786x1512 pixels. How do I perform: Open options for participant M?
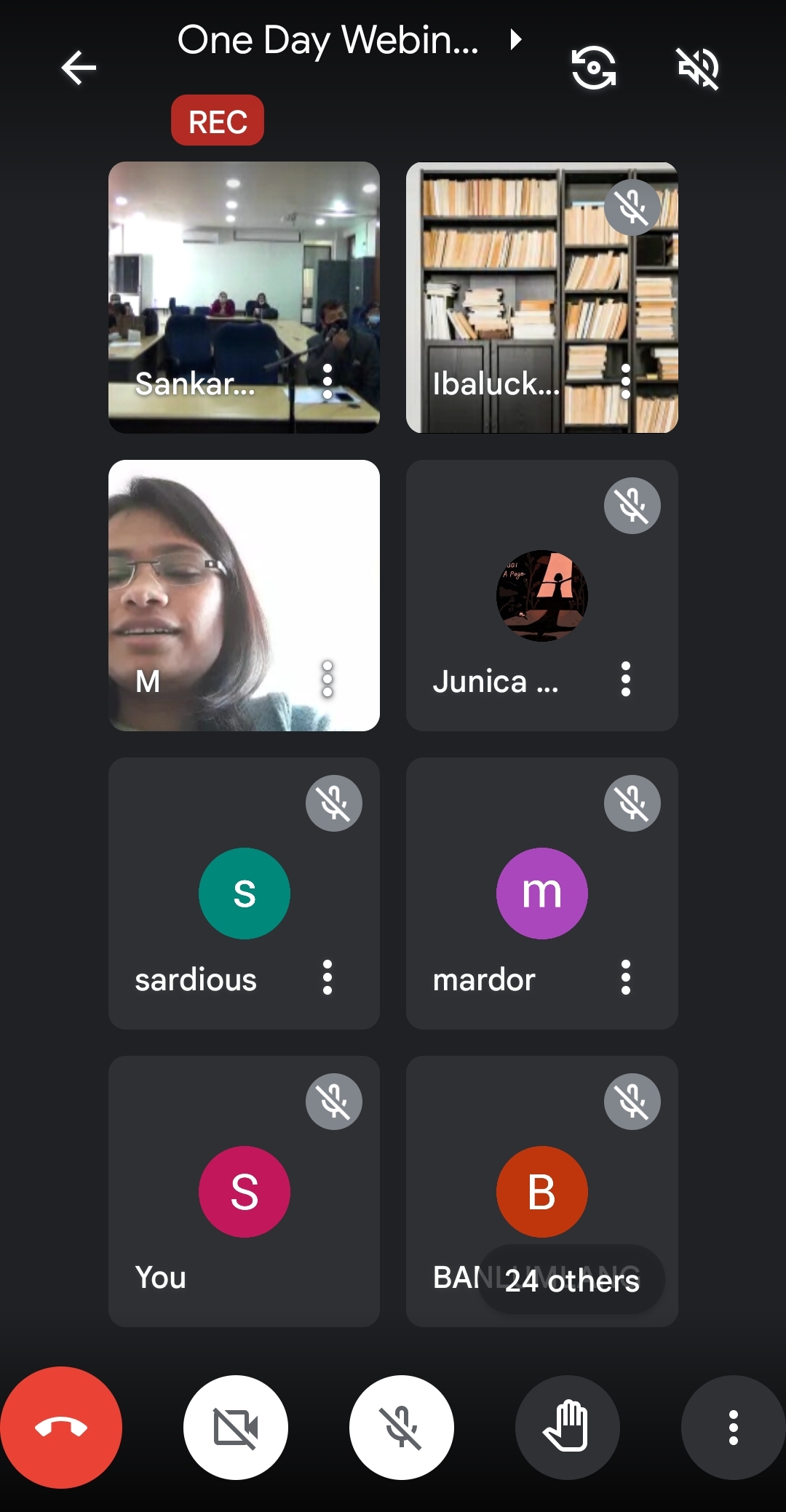tap(327, 680)
